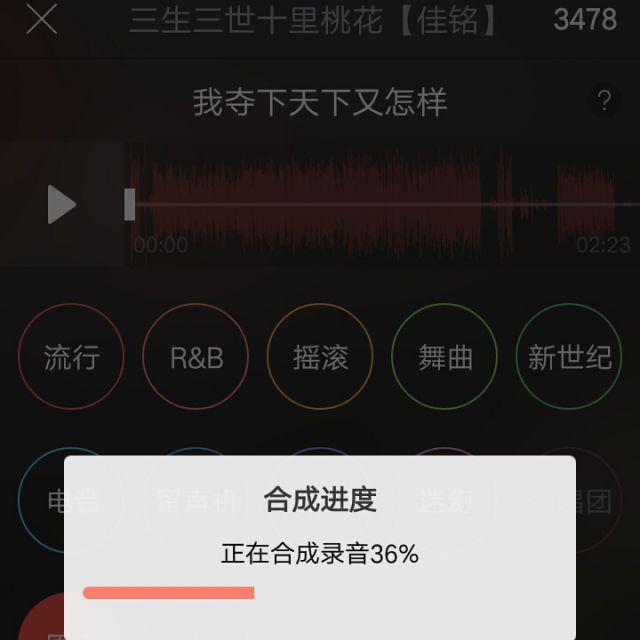Screen dimensions: 640x640
Task: Select the 流行 sound effect
Action: coord(71,356)
